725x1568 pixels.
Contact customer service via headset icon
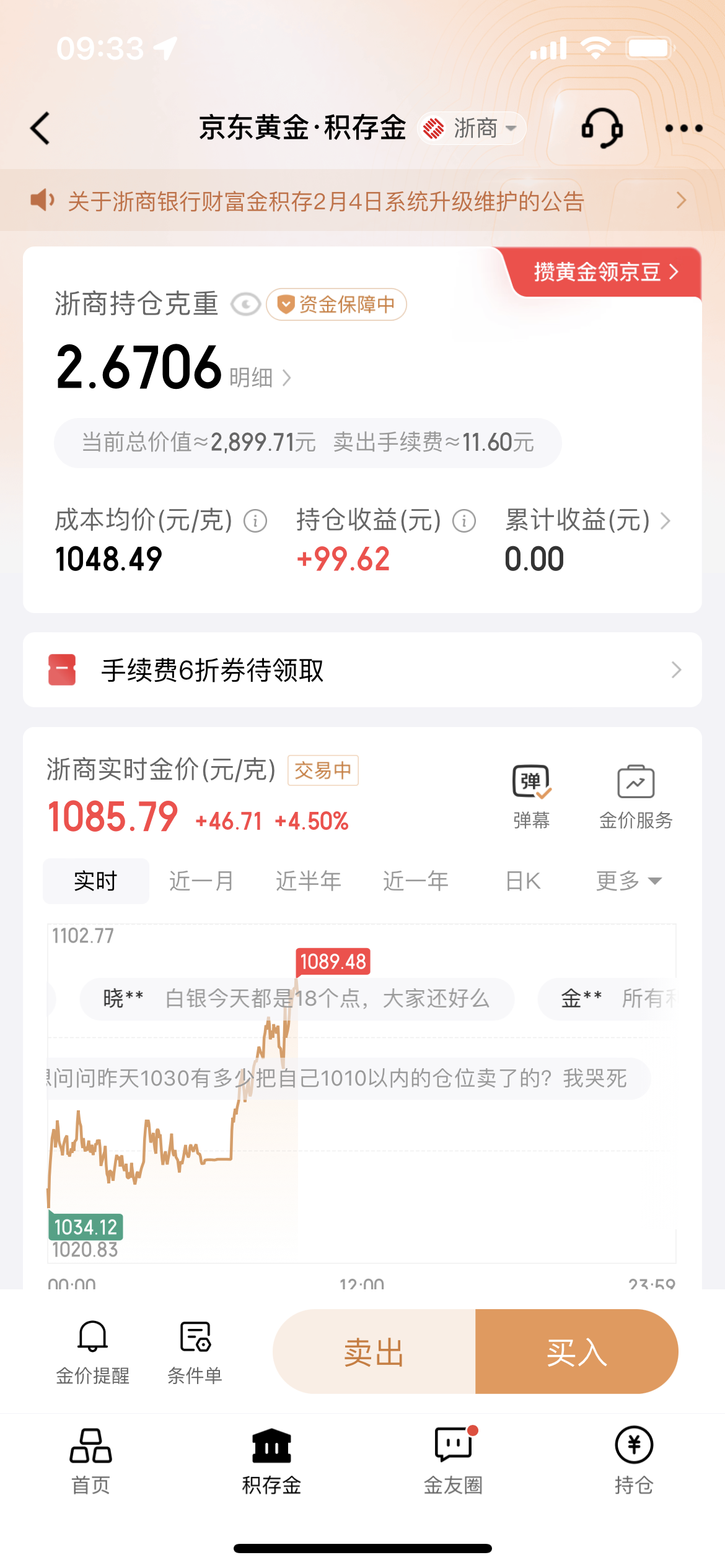pos(602,128)
